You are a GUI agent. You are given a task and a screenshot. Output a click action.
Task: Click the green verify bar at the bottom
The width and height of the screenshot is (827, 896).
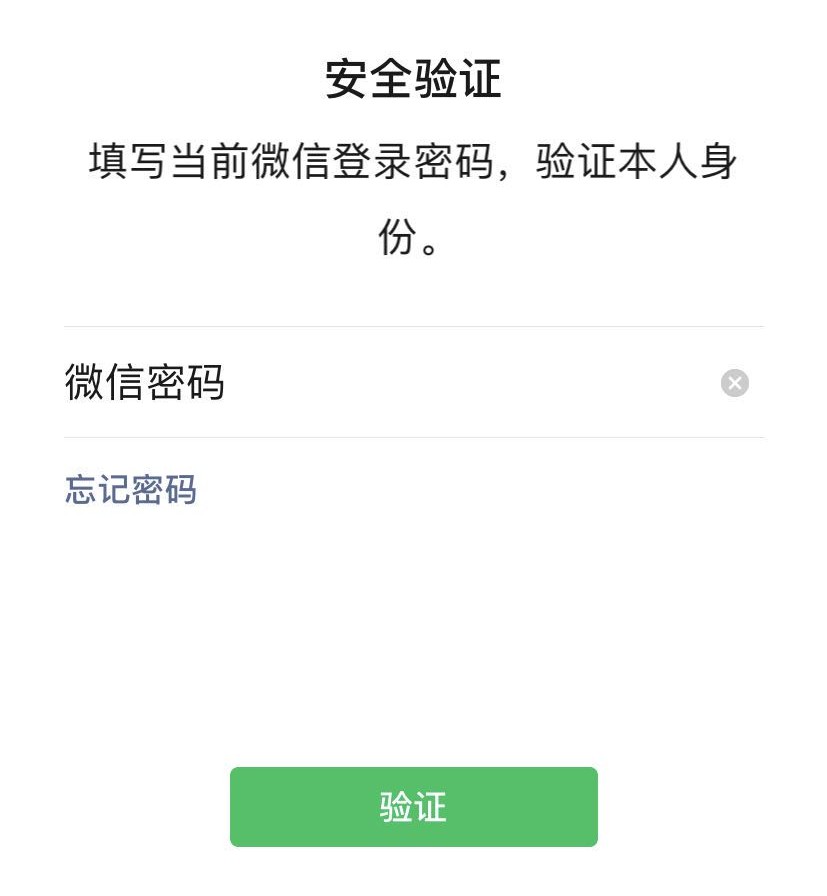point(413,806)
